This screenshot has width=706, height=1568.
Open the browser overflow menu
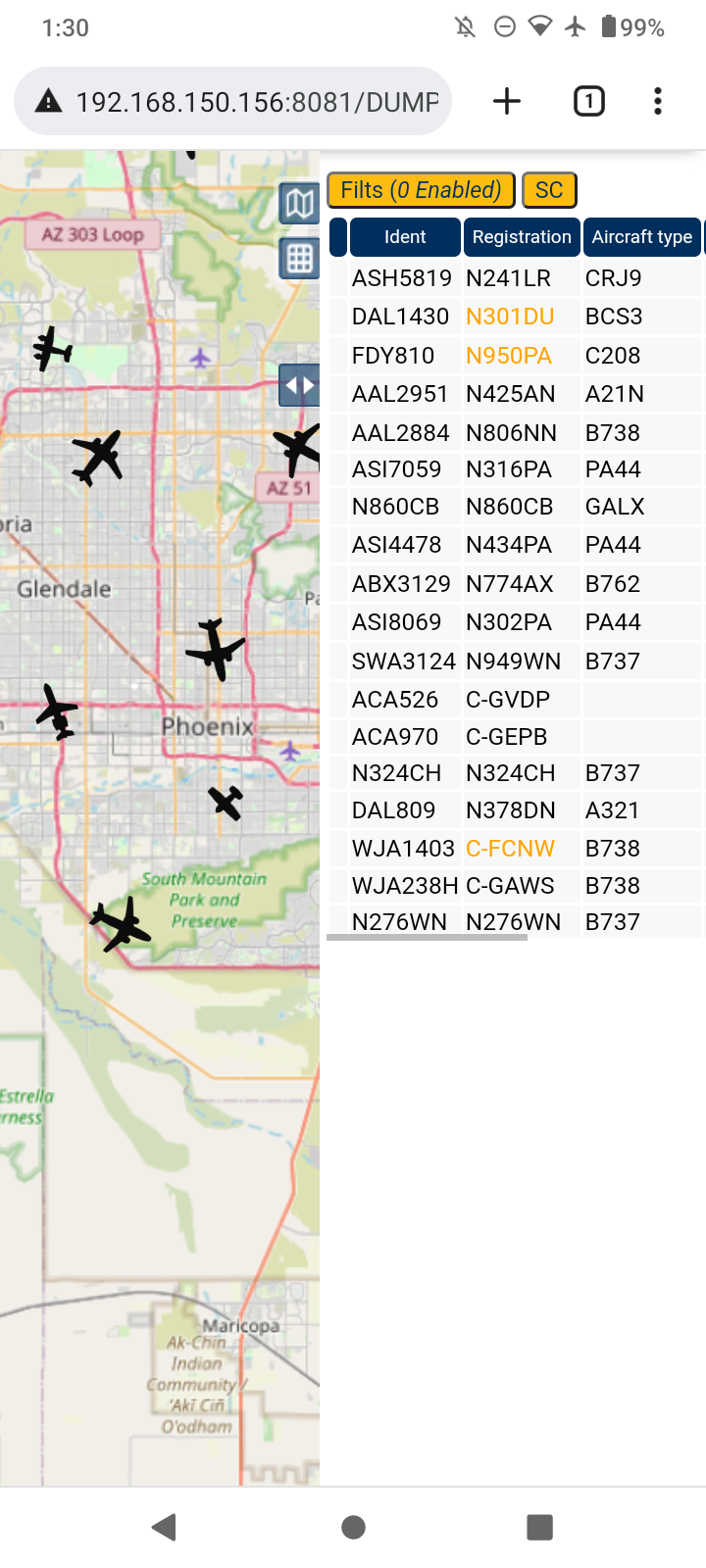[x=658, y=101]
